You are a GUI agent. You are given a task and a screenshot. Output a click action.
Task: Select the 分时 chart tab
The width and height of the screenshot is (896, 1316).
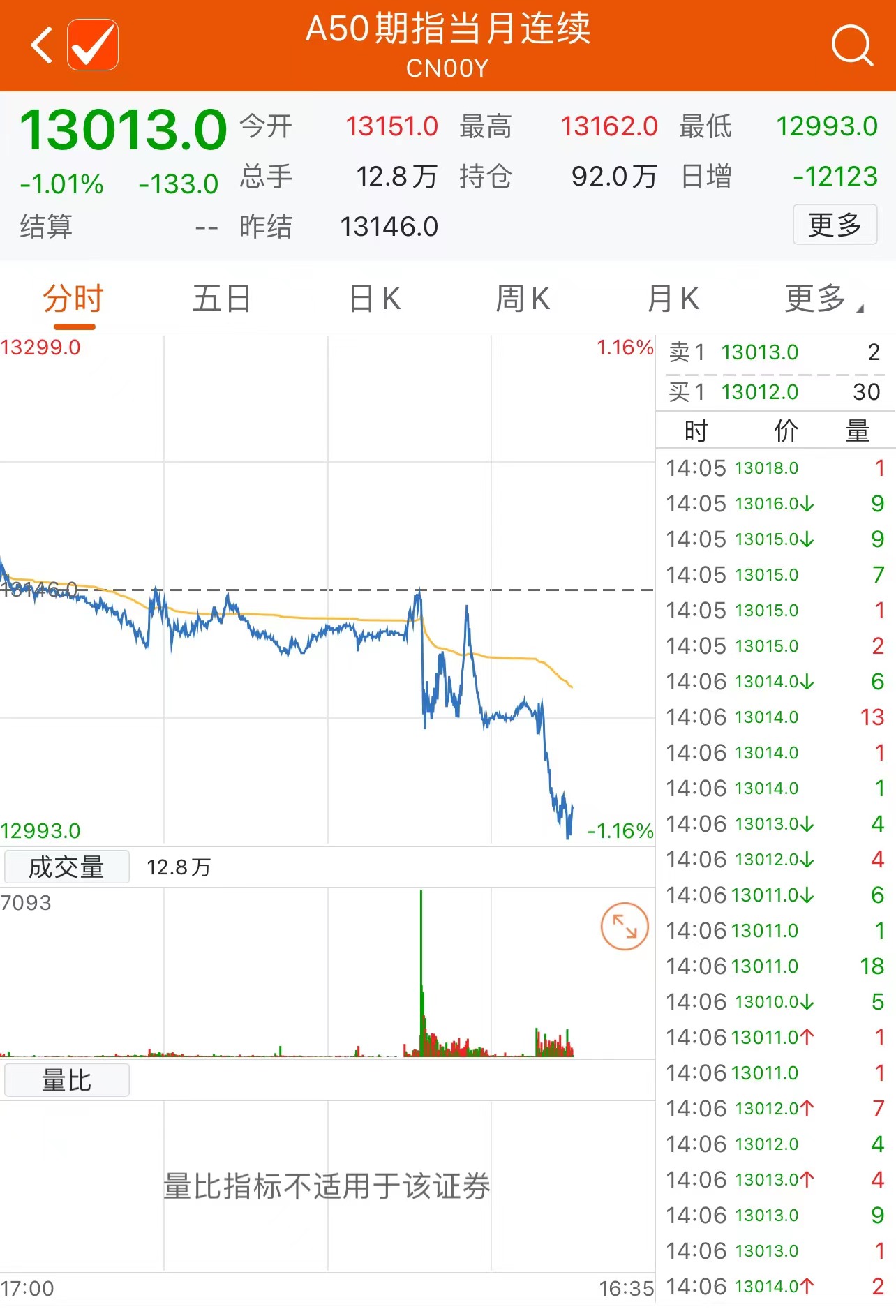tap(73, 299)
